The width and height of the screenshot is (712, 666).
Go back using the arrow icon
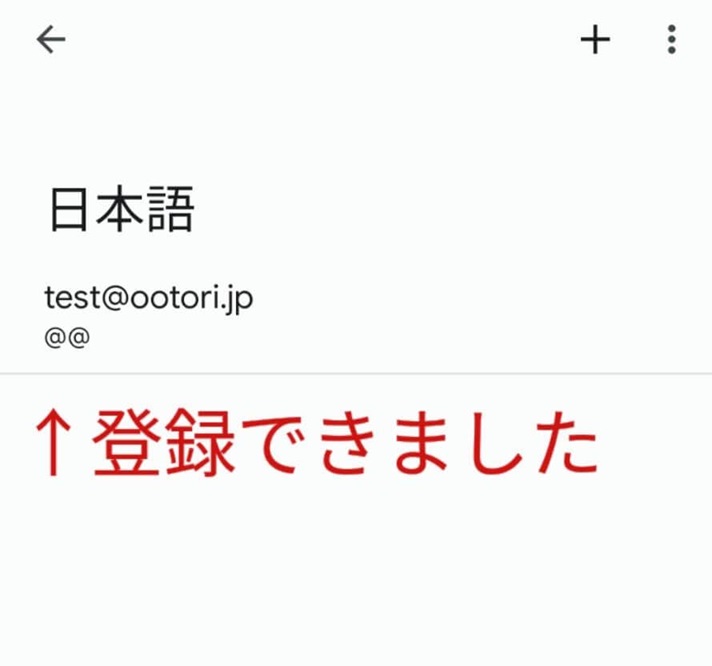pyautogui.click(x=50, y=40)
